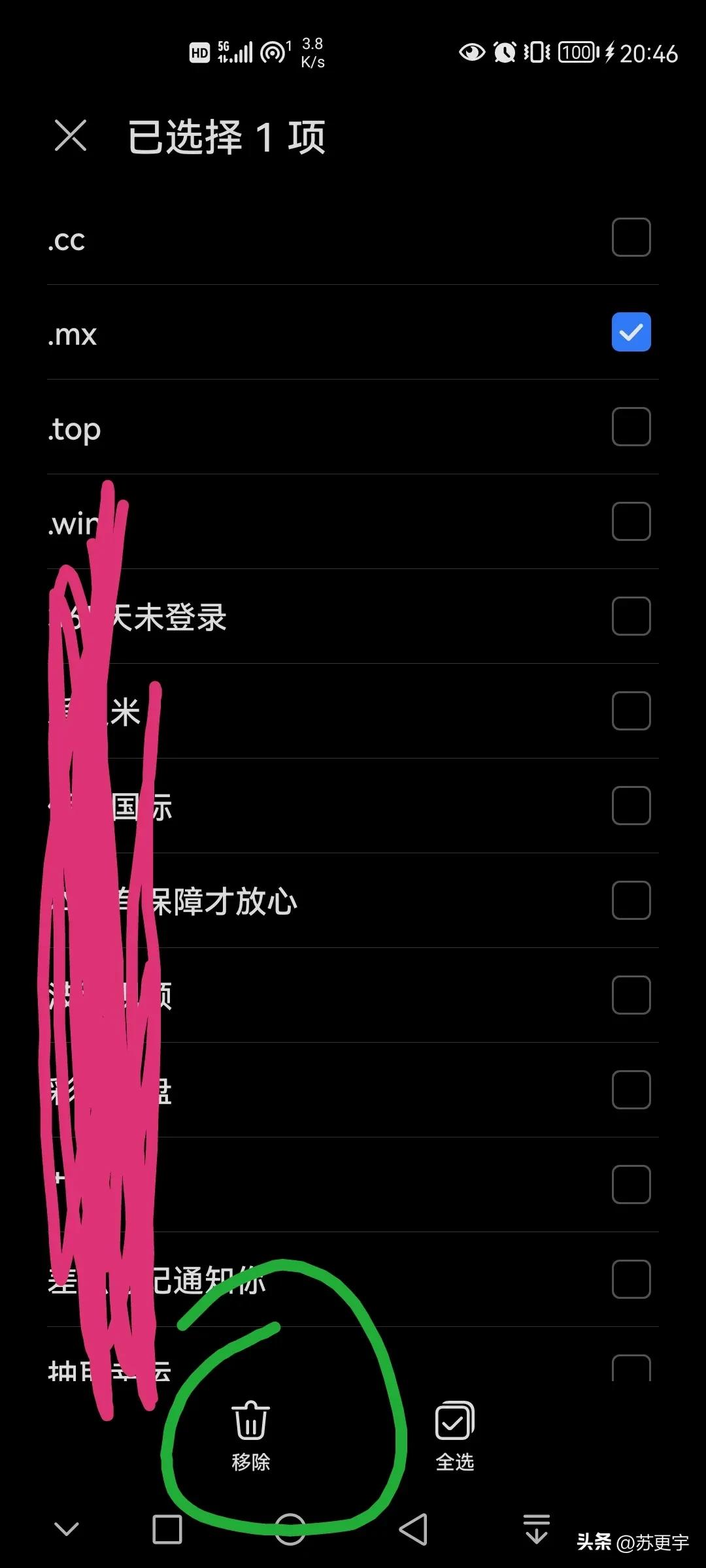This screenshot has height=1568, width=706.
Task: Uncheck the .mx item checkbox
Action: coord(631,333)
